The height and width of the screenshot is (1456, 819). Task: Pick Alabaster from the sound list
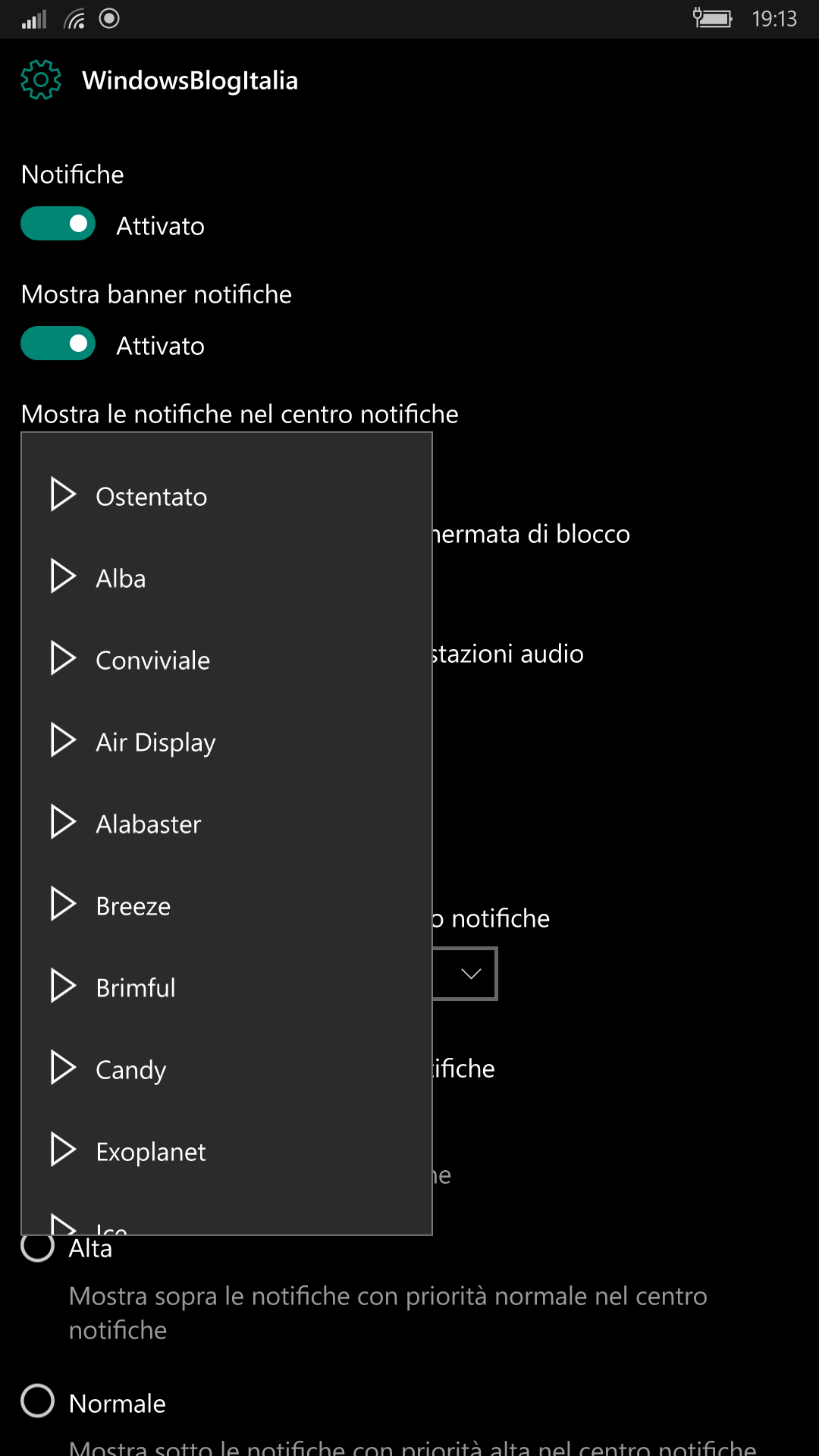coord(227,824)
